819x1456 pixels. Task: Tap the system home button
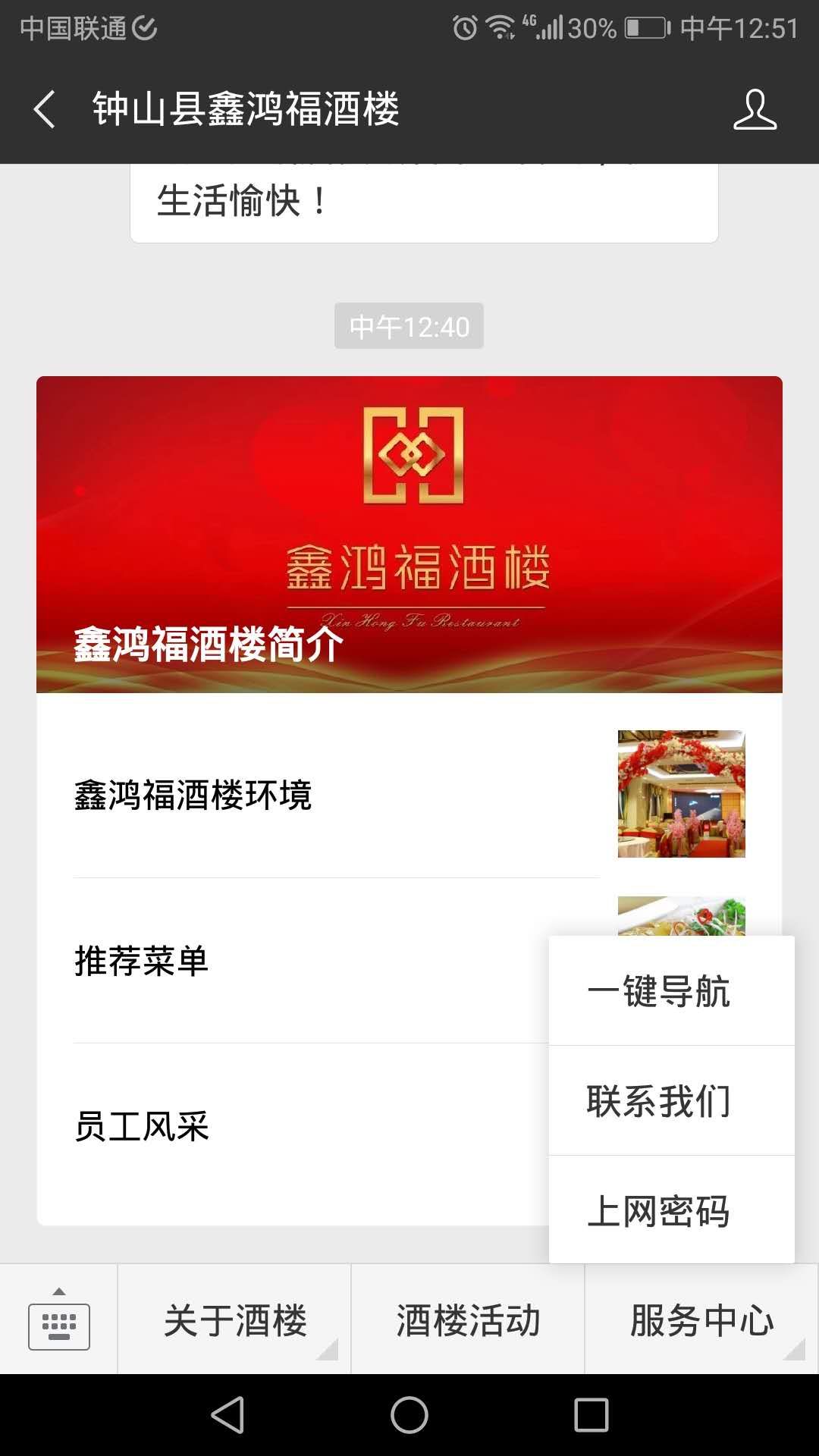[409, 1415]
